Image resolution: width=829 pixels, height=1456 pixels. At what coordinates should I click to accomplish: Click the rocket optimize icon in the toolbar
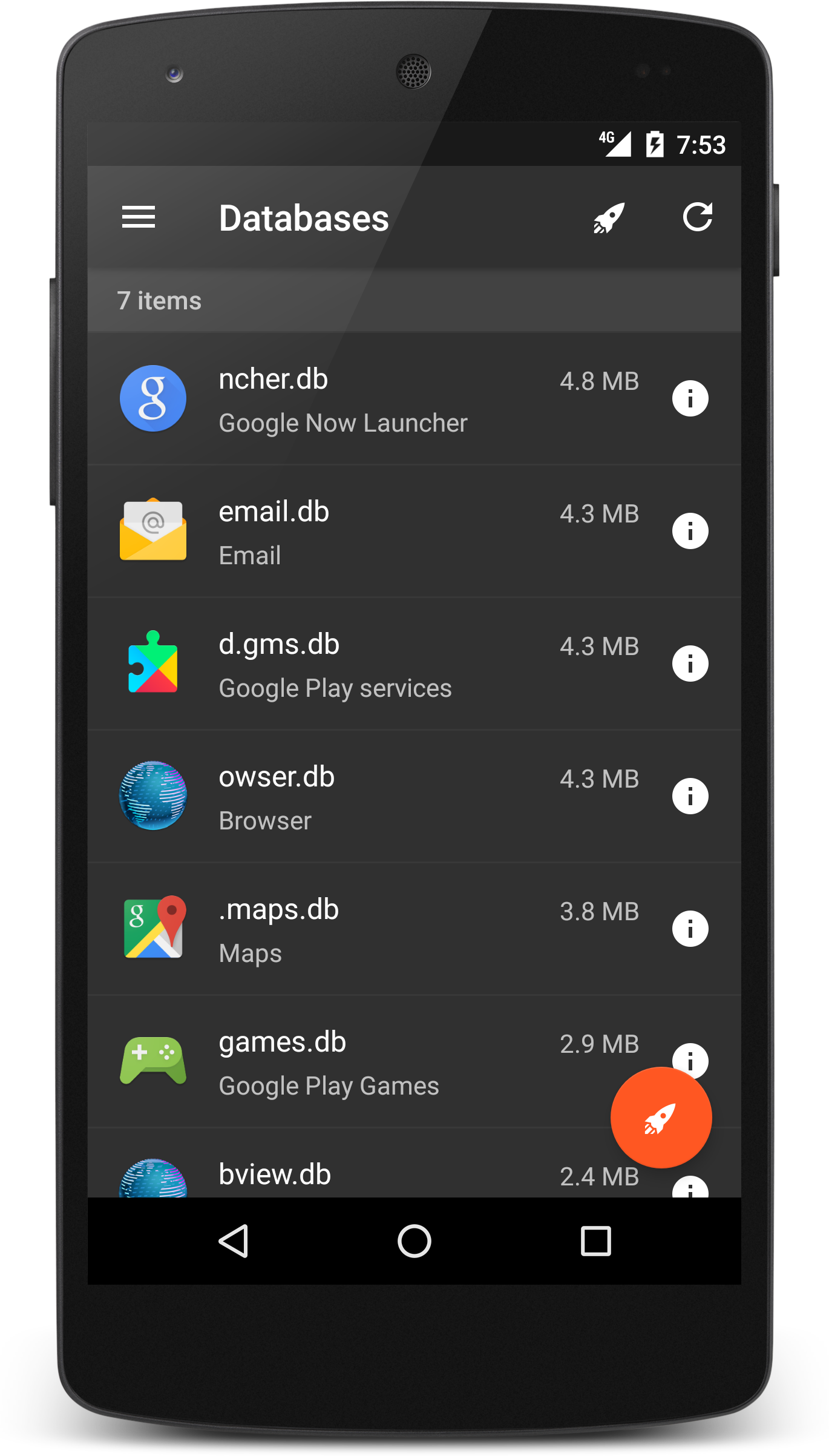(x=608, y=218)
